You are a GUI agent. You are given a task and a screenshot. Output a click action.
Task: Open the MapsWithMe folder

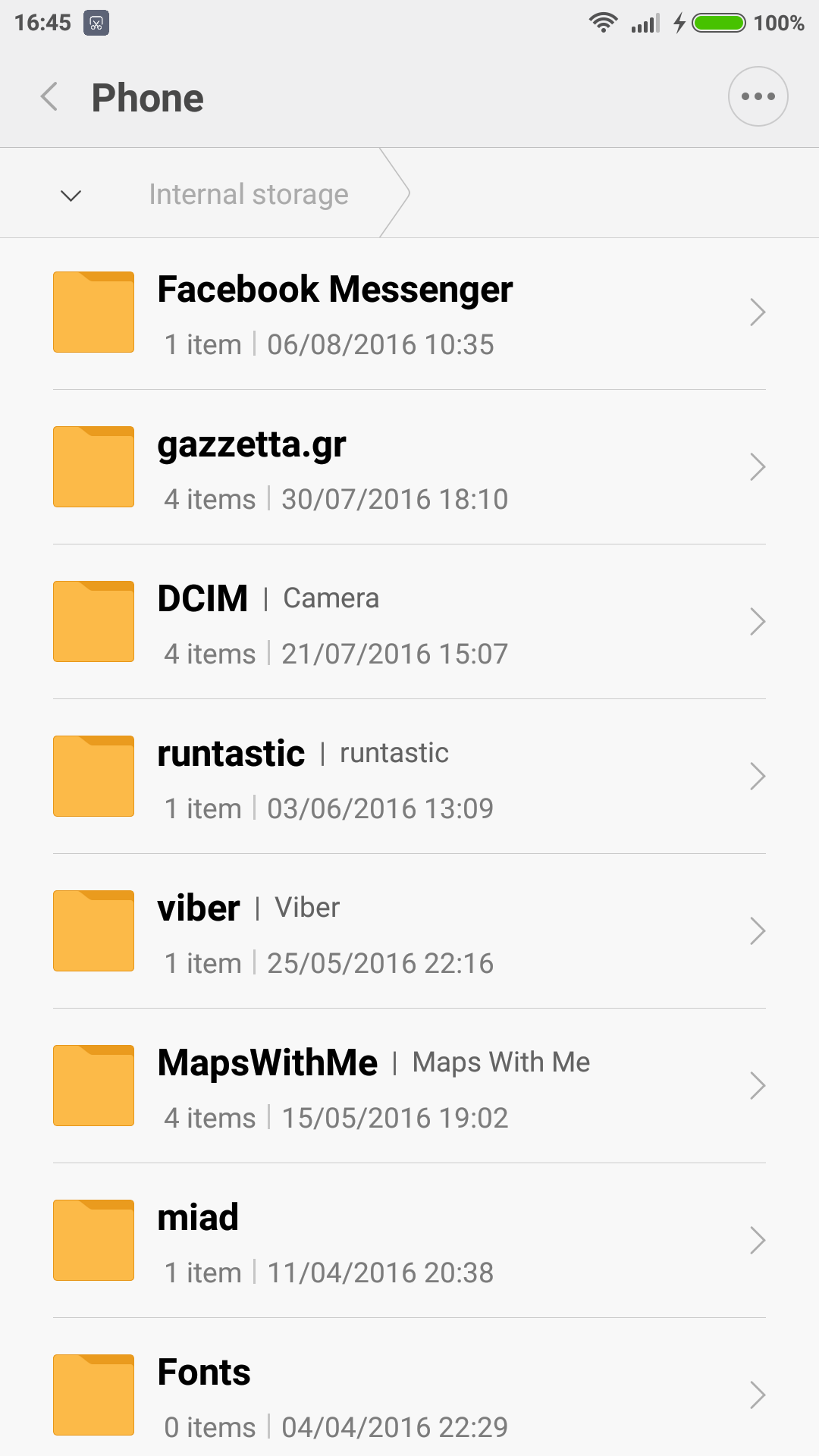409,1086
